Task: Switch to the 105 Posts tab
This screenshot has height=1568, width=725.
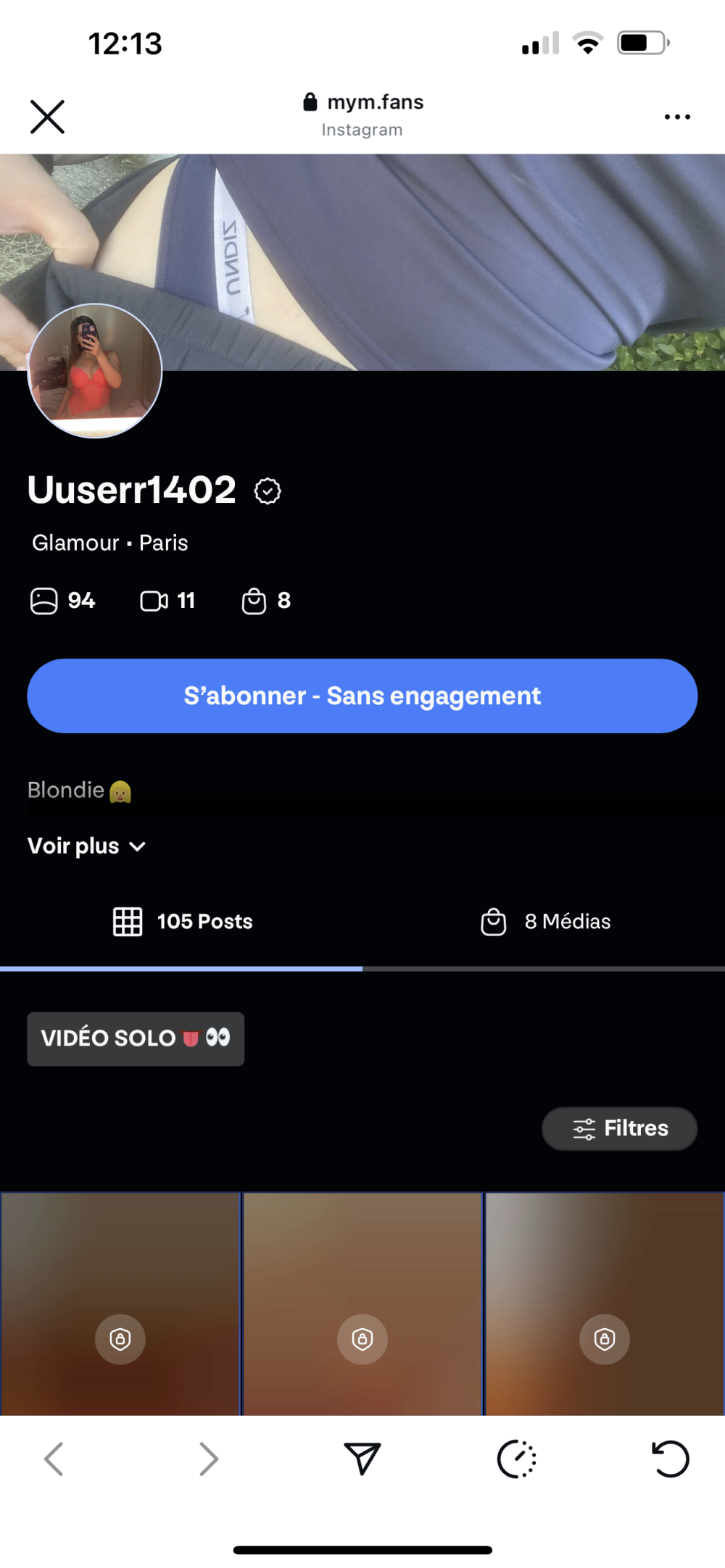Action: tap(183, 921)
